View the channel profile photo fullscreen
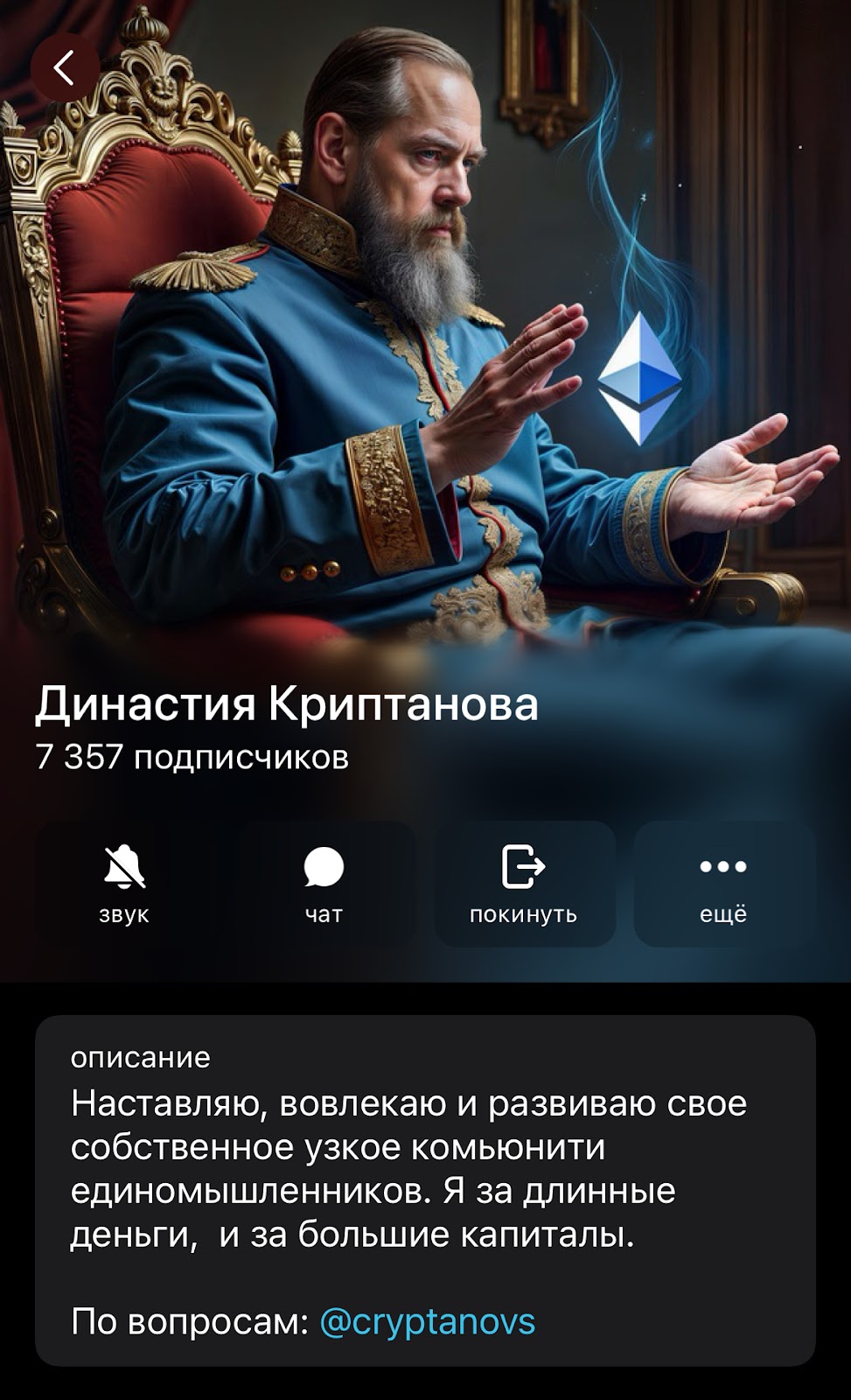 (x=425, y=350)
